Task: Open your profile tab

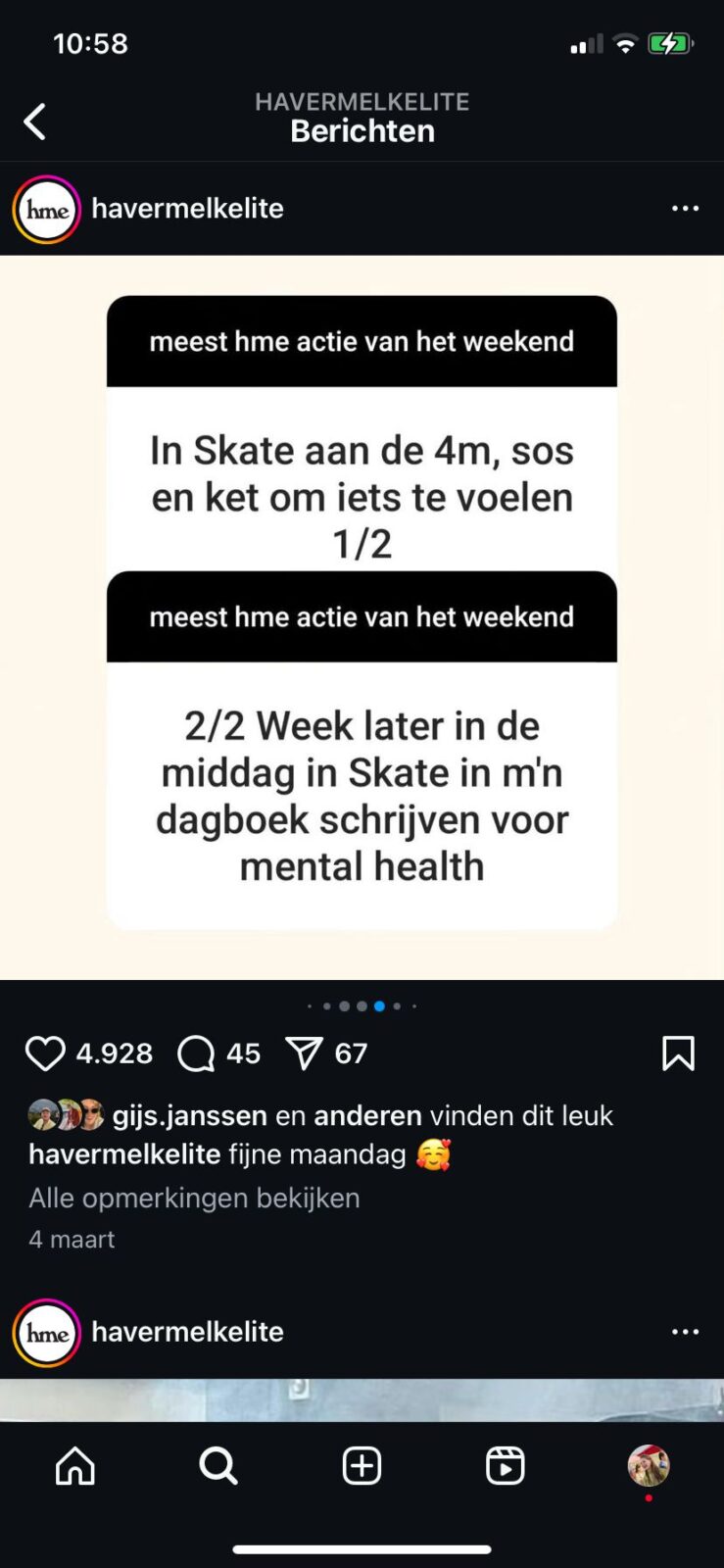Action: coord(648,1466)
